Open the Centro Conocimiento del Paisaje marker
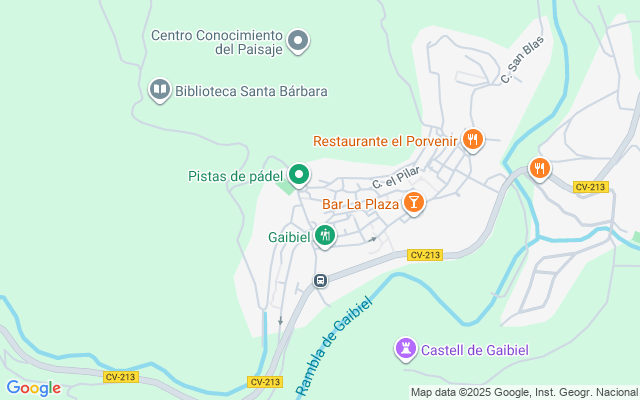 tap(298, 41)
